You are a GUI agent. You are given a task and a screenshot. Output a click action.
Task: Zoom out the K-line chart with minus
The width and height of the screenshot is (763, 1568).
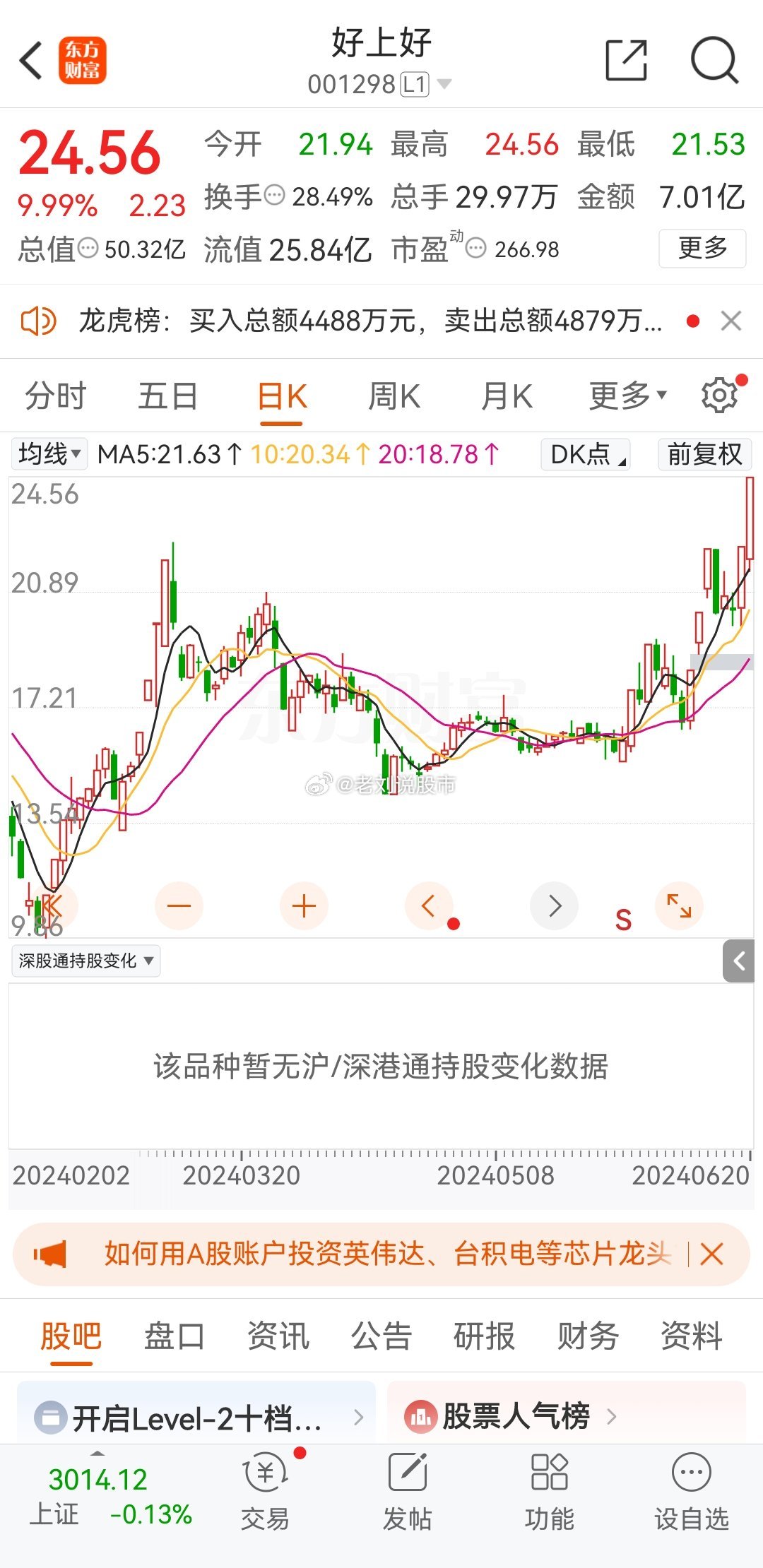(x=179, y=906)
